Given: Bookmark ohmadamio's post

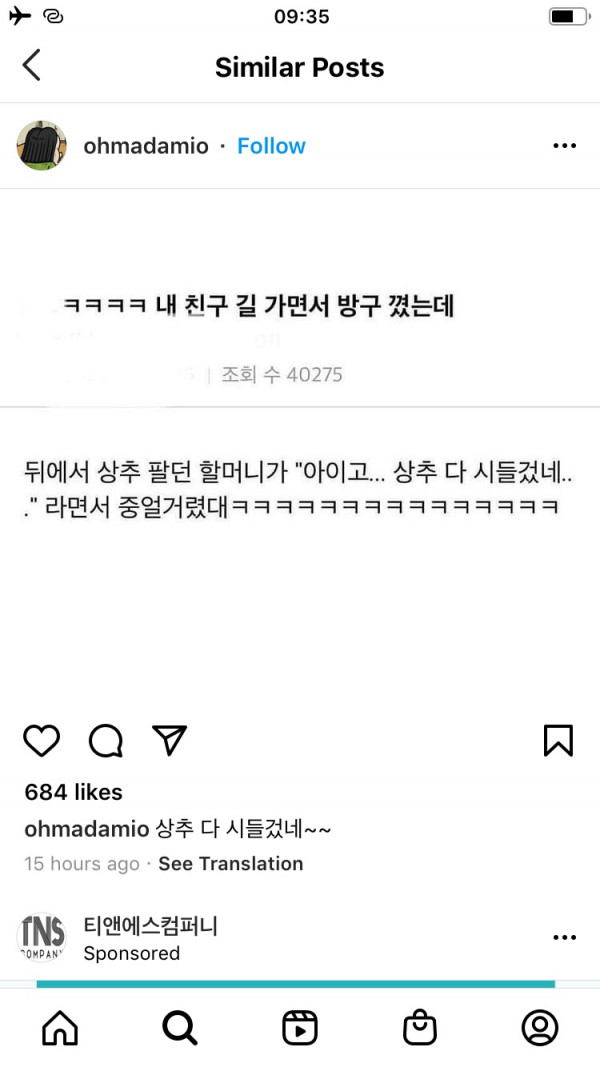Looking at the screenshot, I should pos(558,740).
